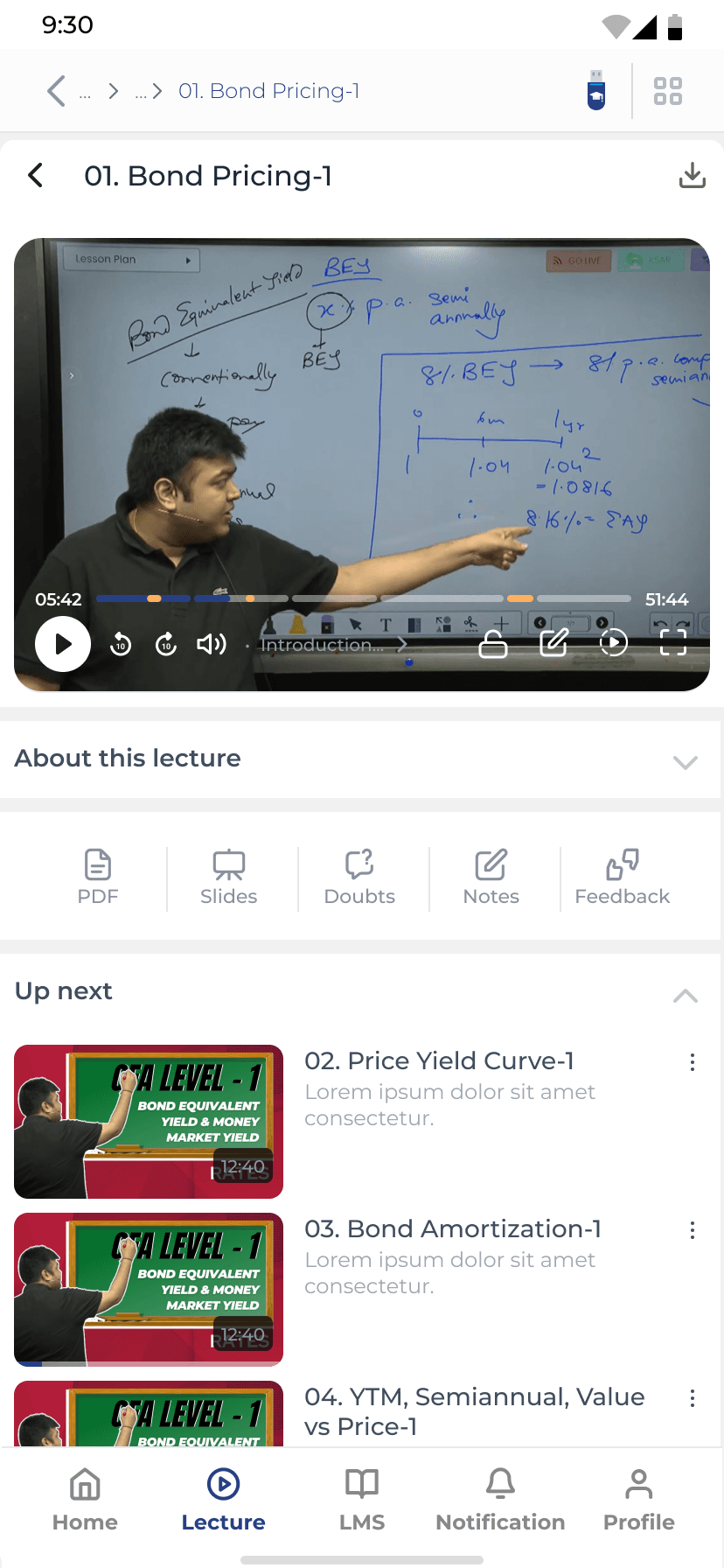Go back using the arrow beside 01. Bond Pricing-1
This screenshot has width=724, height=1568.
[x=35, y=175]
